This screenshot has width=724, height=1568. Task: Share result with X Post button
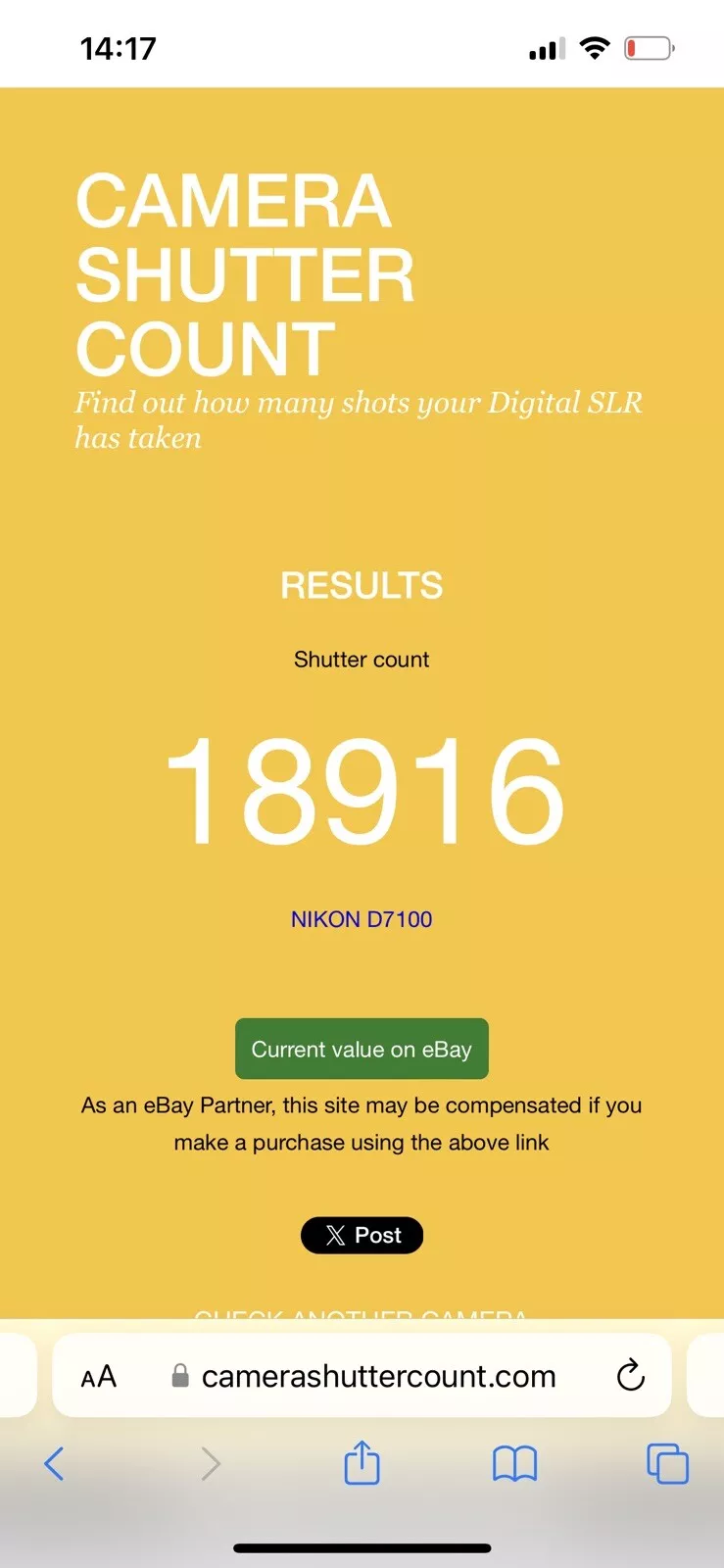coord(362,1235)
